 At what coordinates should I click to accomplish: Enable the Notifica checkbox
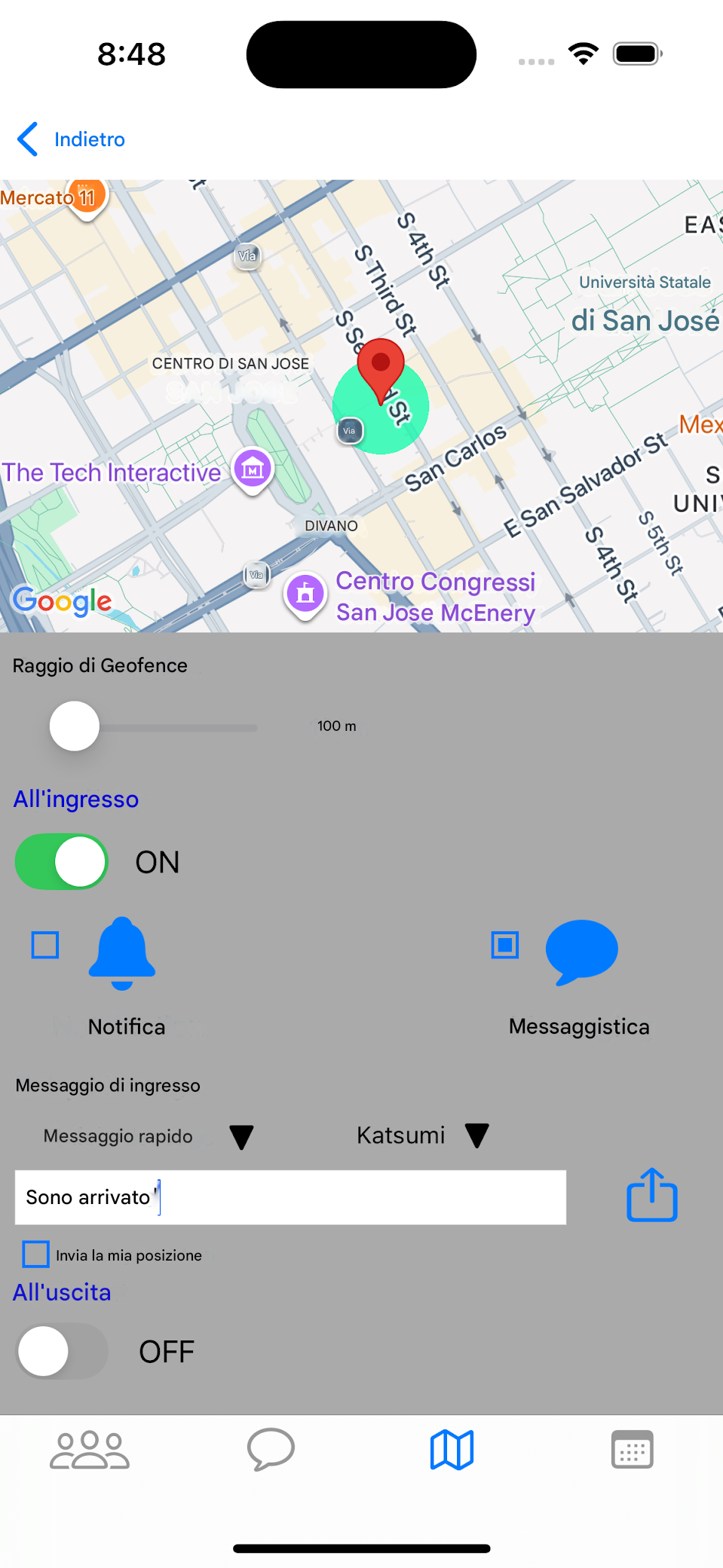44,944
